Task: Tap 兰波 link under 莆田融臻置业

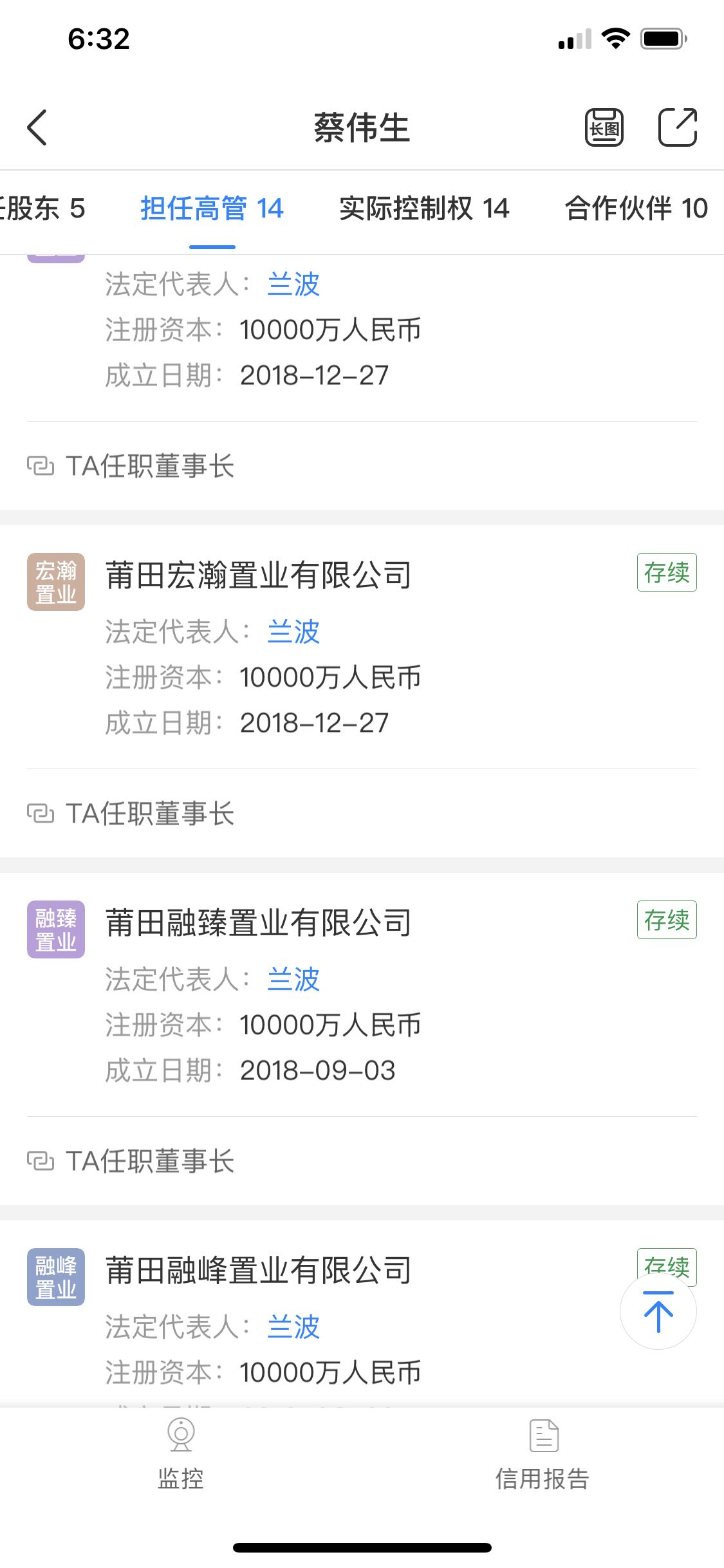Action: click(293, 980)
